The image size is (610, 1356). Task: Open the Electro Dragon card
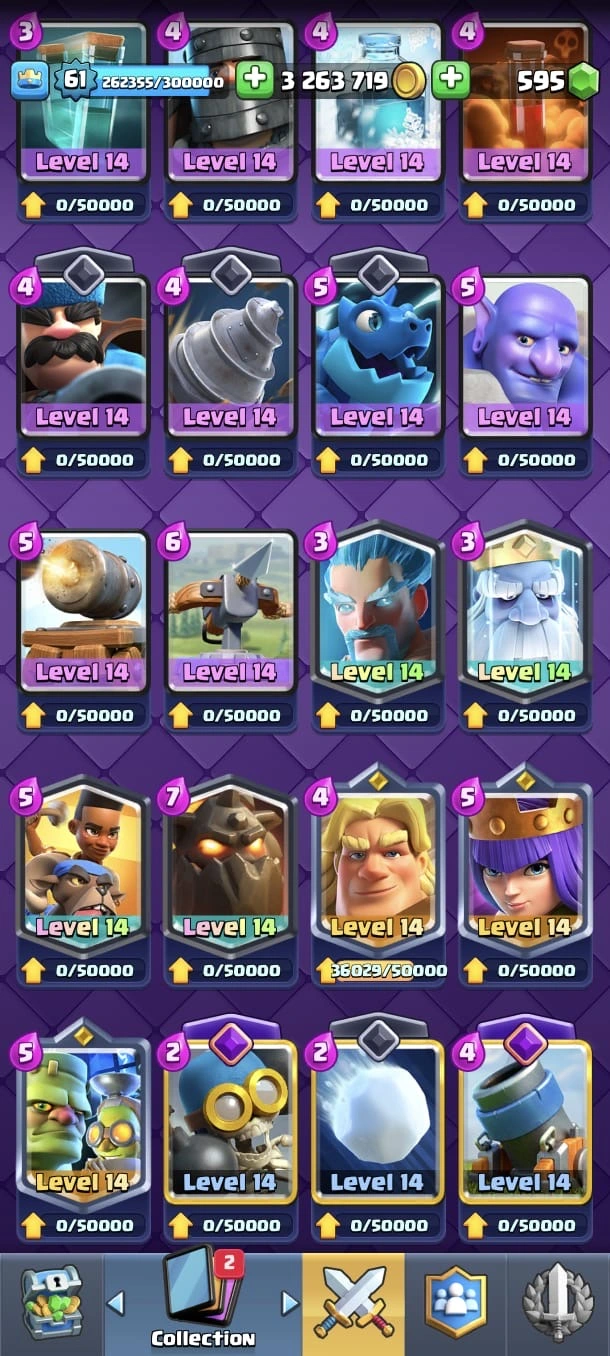[x=376, y=355]
